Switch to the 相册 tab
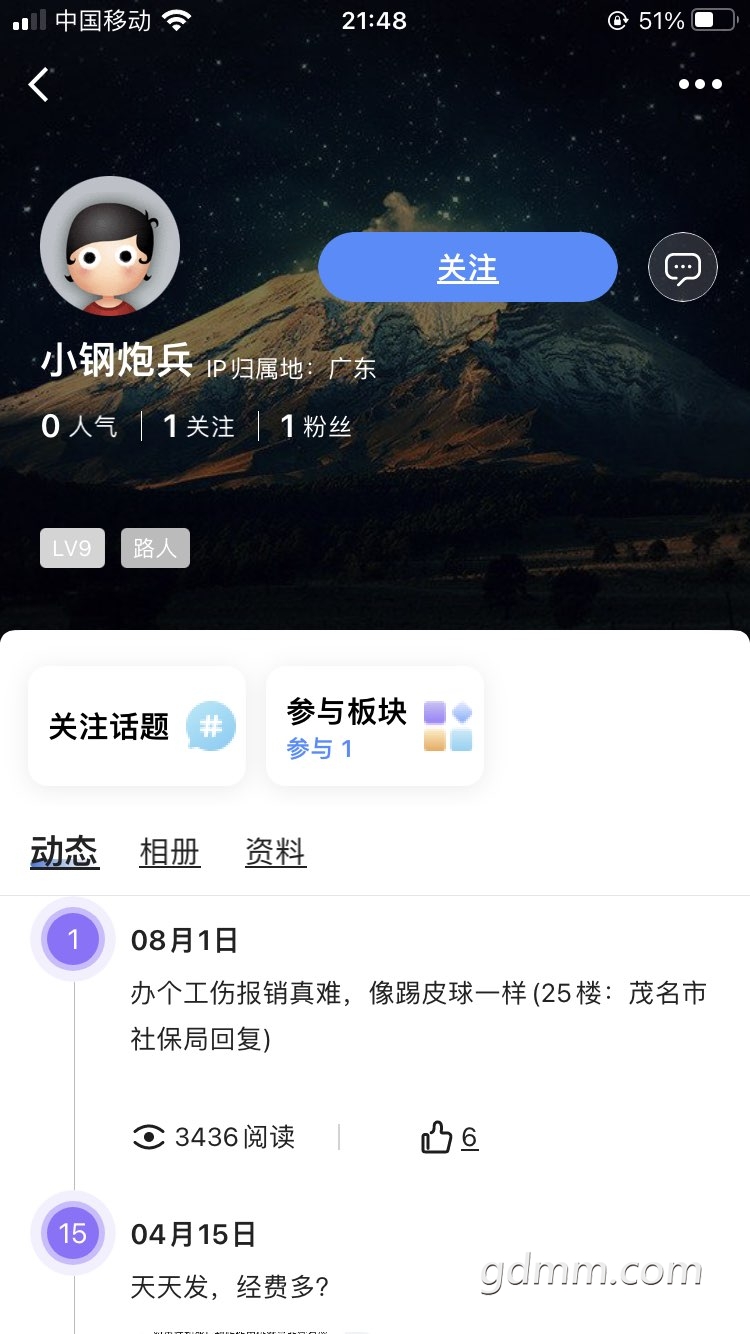The height and width of the screenshot is (1334, 750). [170, 853]
